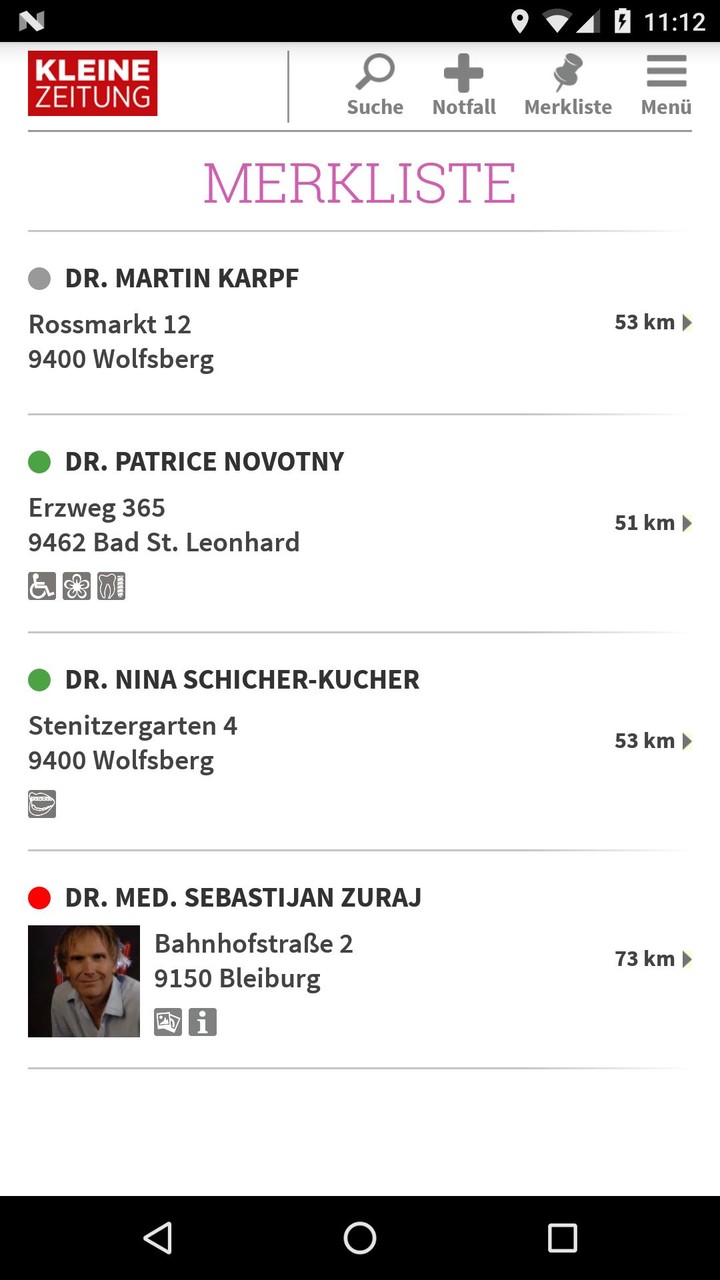Open recent apps from the navigation bar
Viewport: 720px width, 1280px height.
point(562,1238)
